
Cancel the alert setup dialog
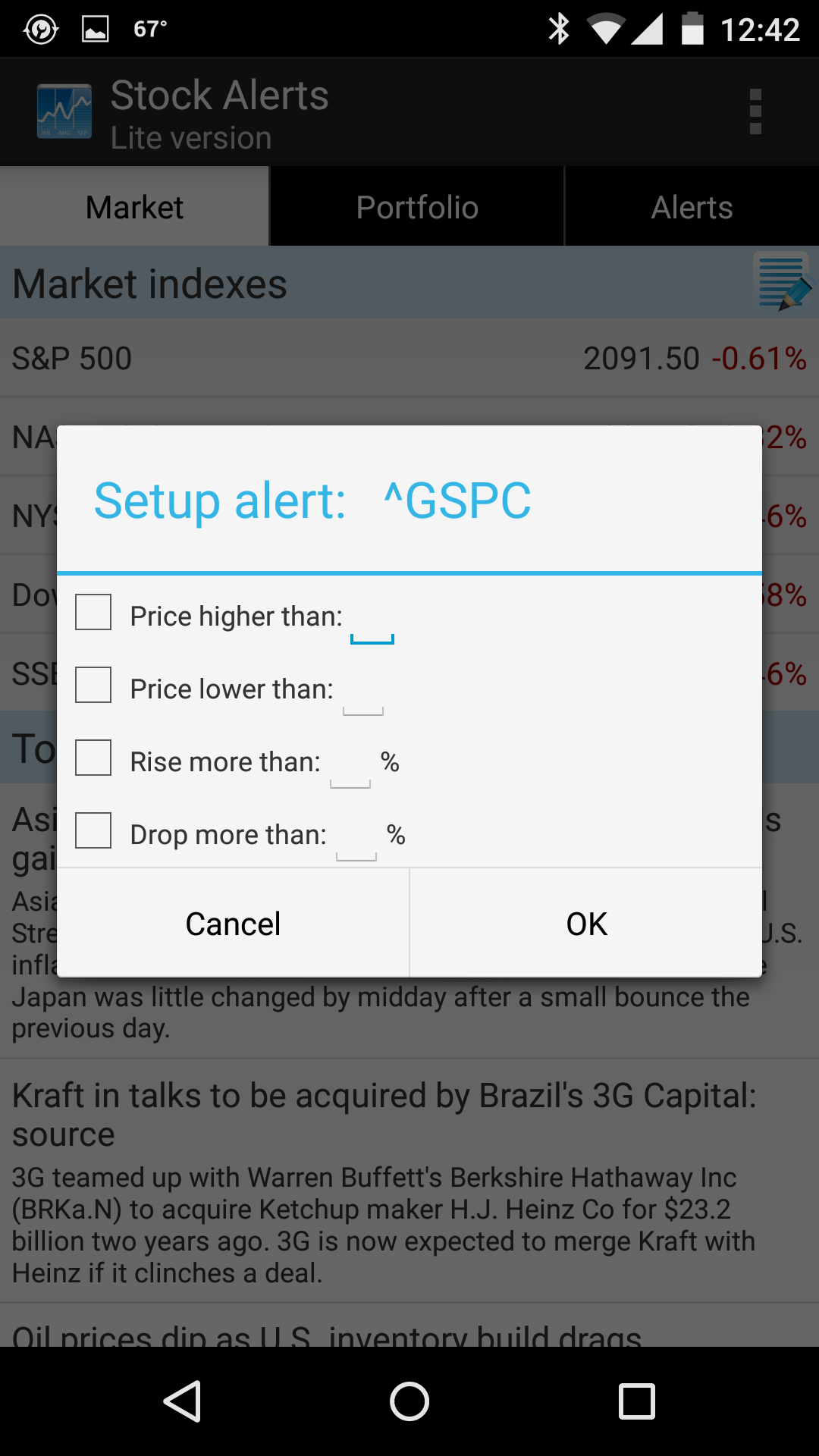[x=234, y=923]
